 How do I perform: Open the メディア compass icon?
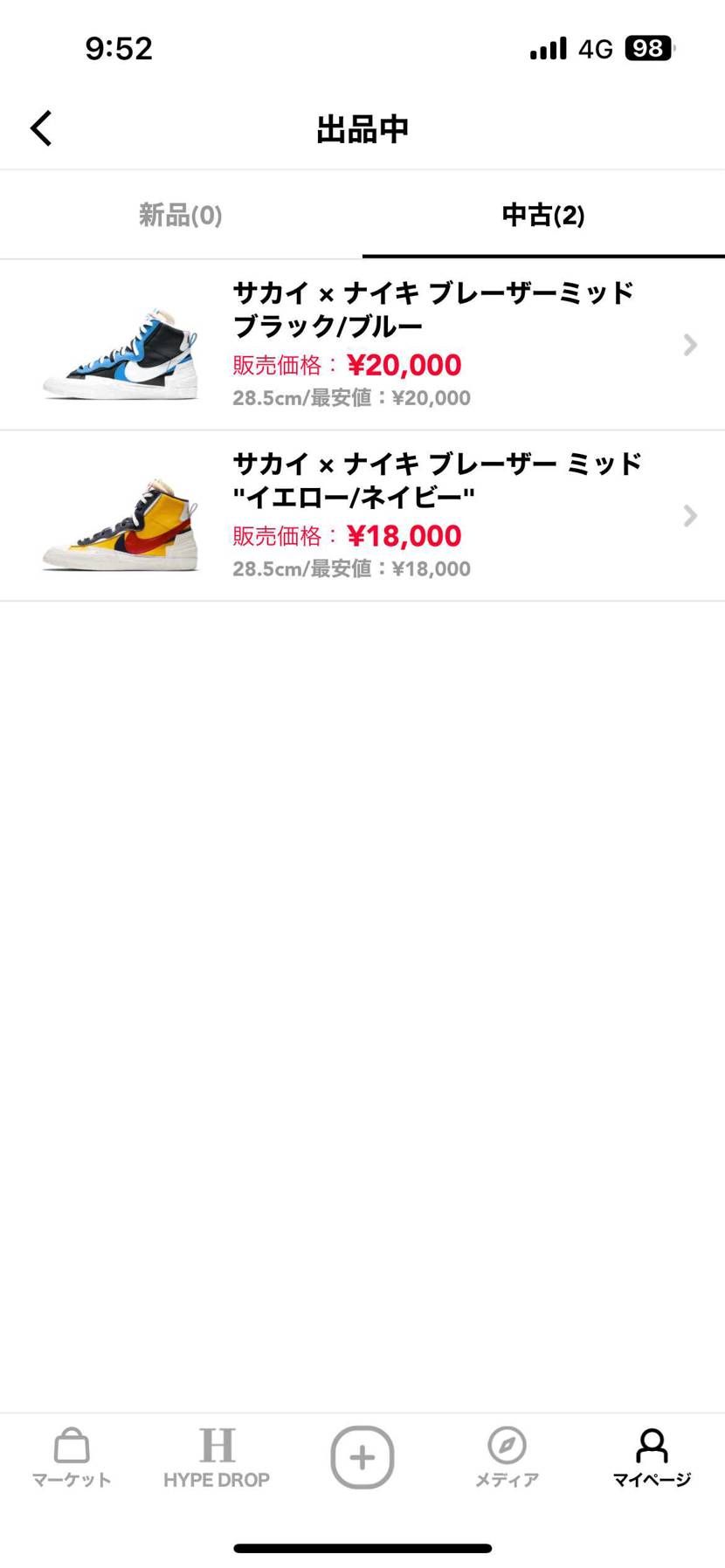coord(507,1456)
